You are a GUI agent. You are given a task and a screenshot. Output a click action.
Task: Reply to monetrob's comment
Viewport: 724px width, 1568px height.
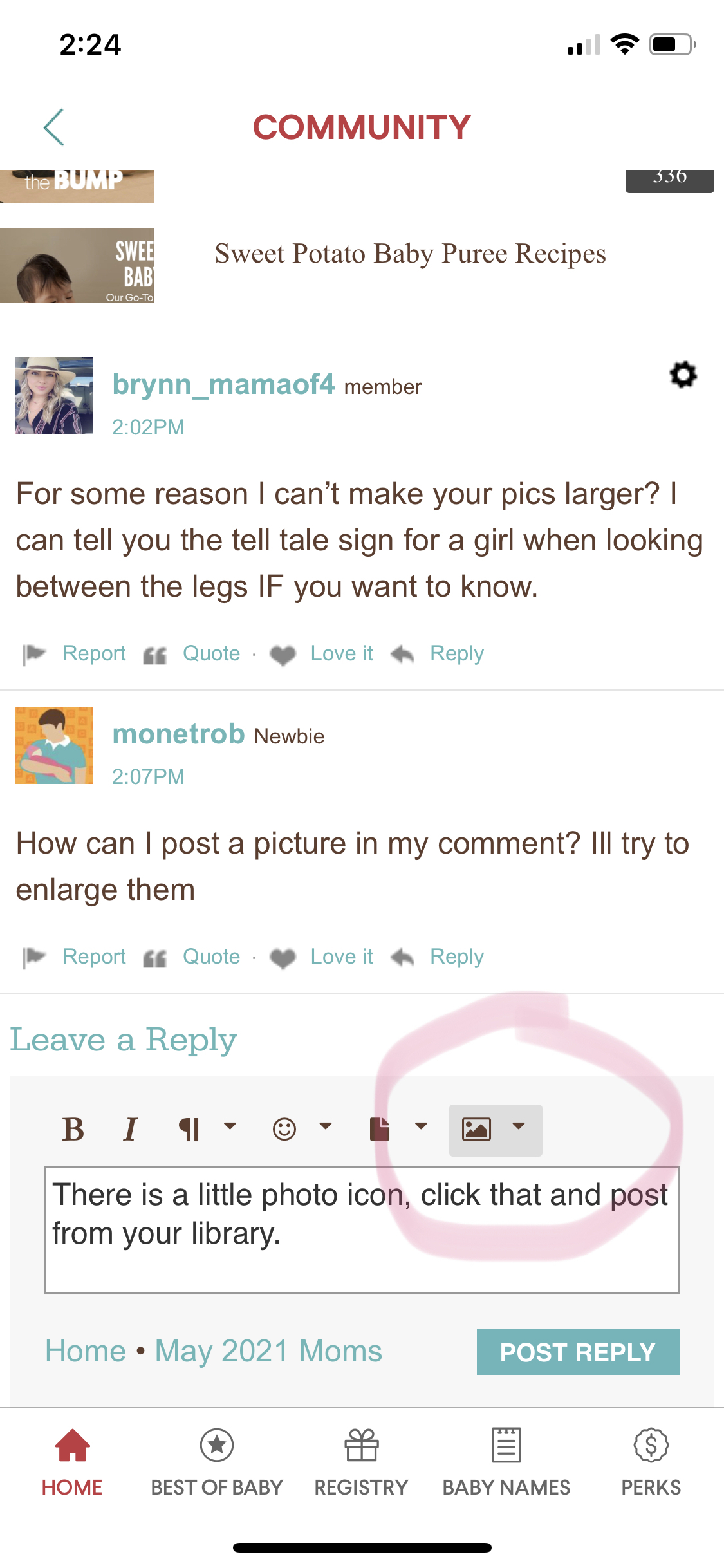(456, 957)
